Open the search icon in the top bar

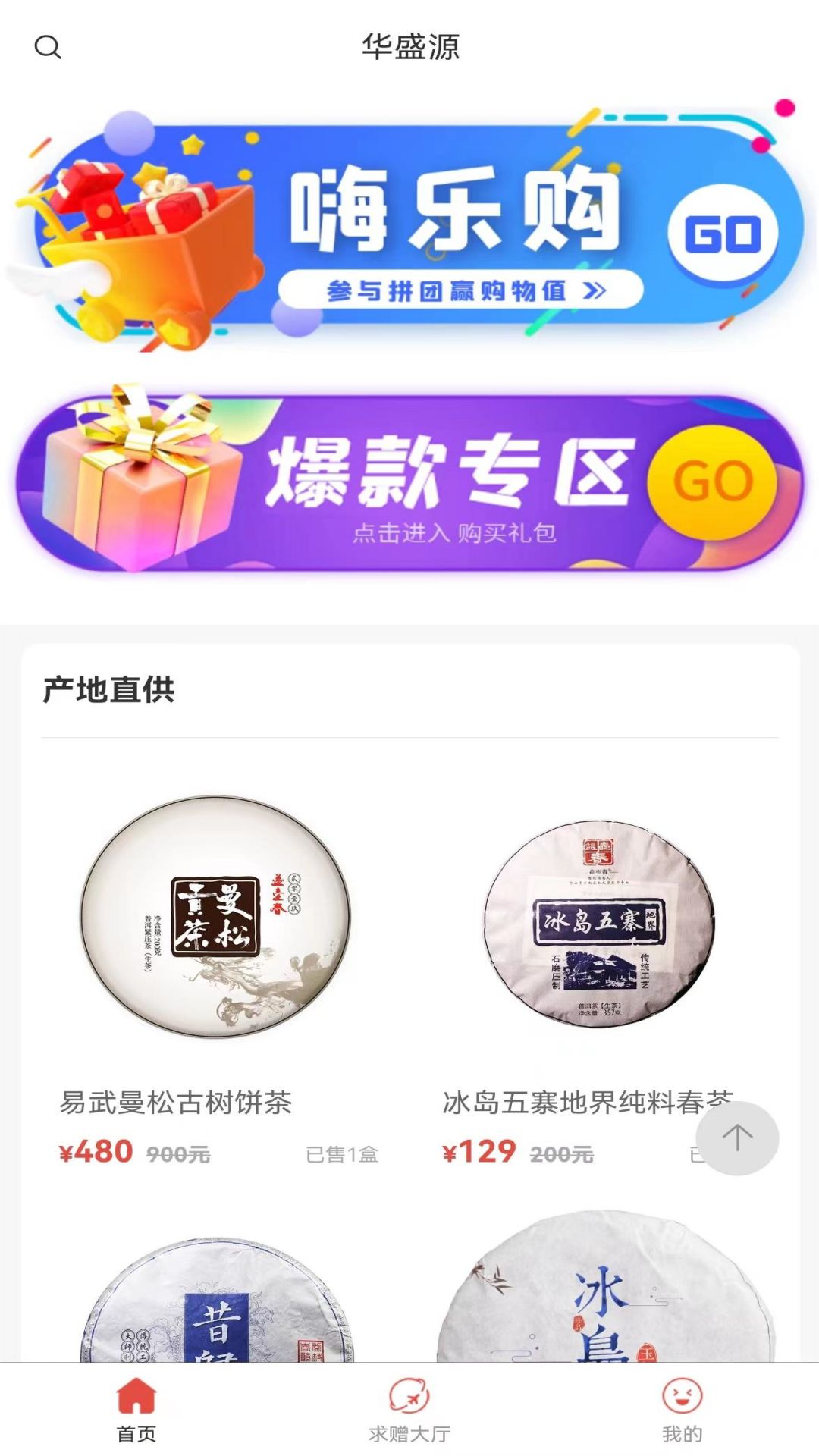(x=48, y=47)
